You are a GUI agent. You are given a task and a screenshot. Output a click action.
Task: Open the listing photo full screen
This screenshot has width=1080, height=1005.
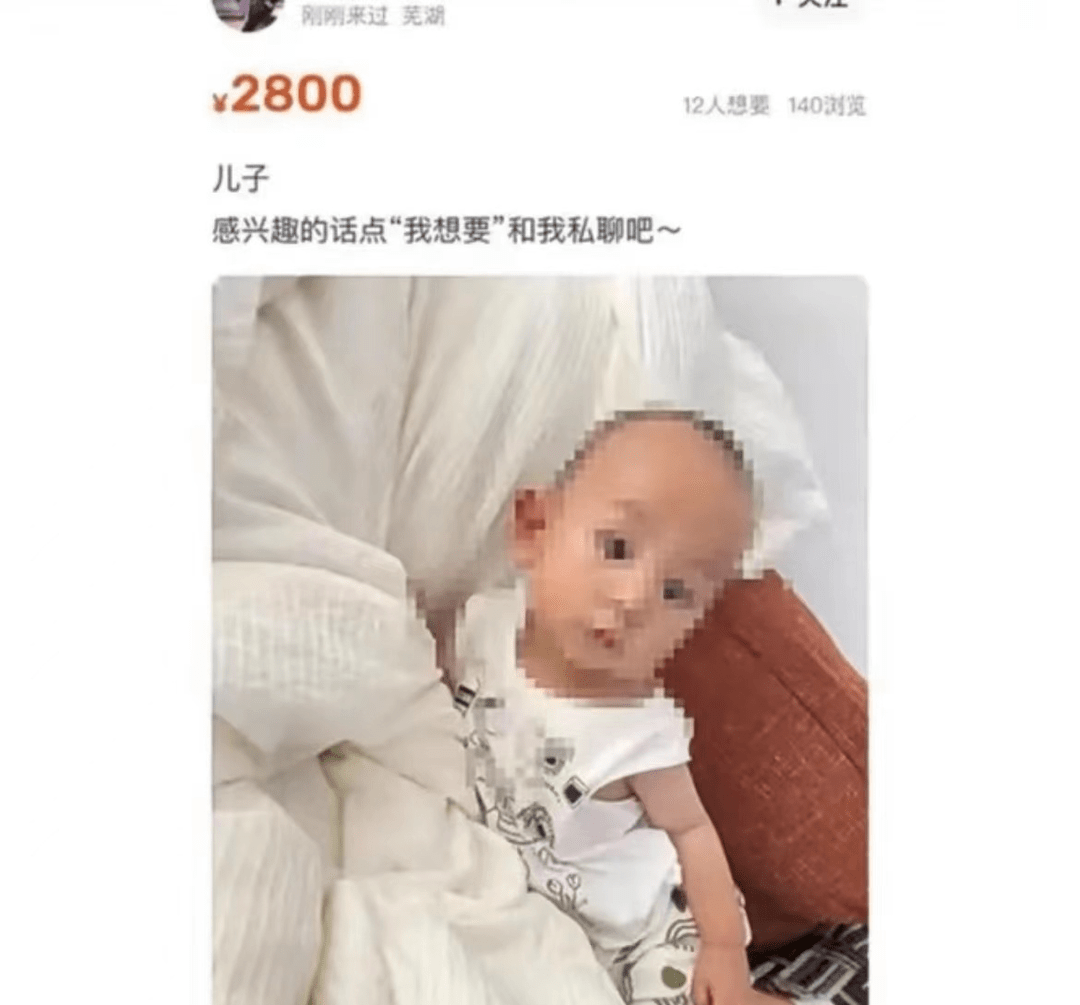(540, 640)
